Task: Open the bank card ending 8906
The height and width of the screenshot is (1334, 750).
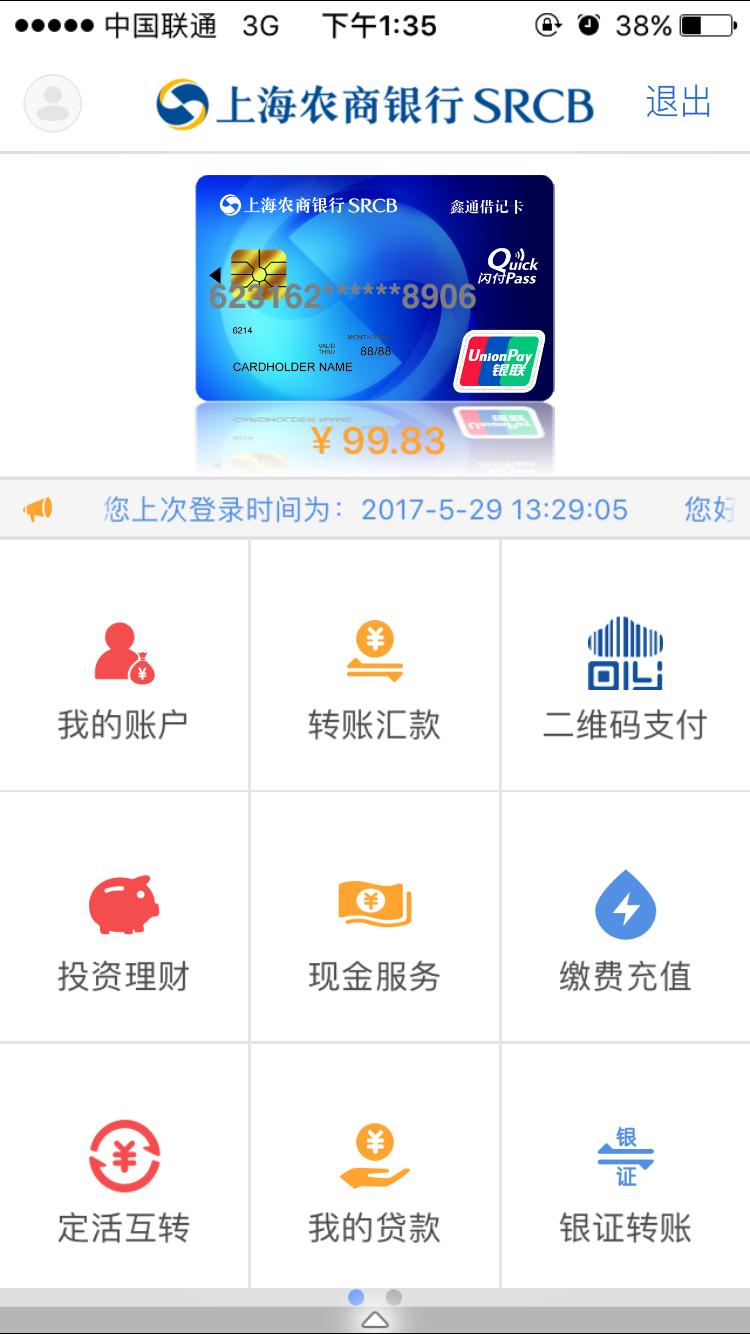Action: point(374,288)
